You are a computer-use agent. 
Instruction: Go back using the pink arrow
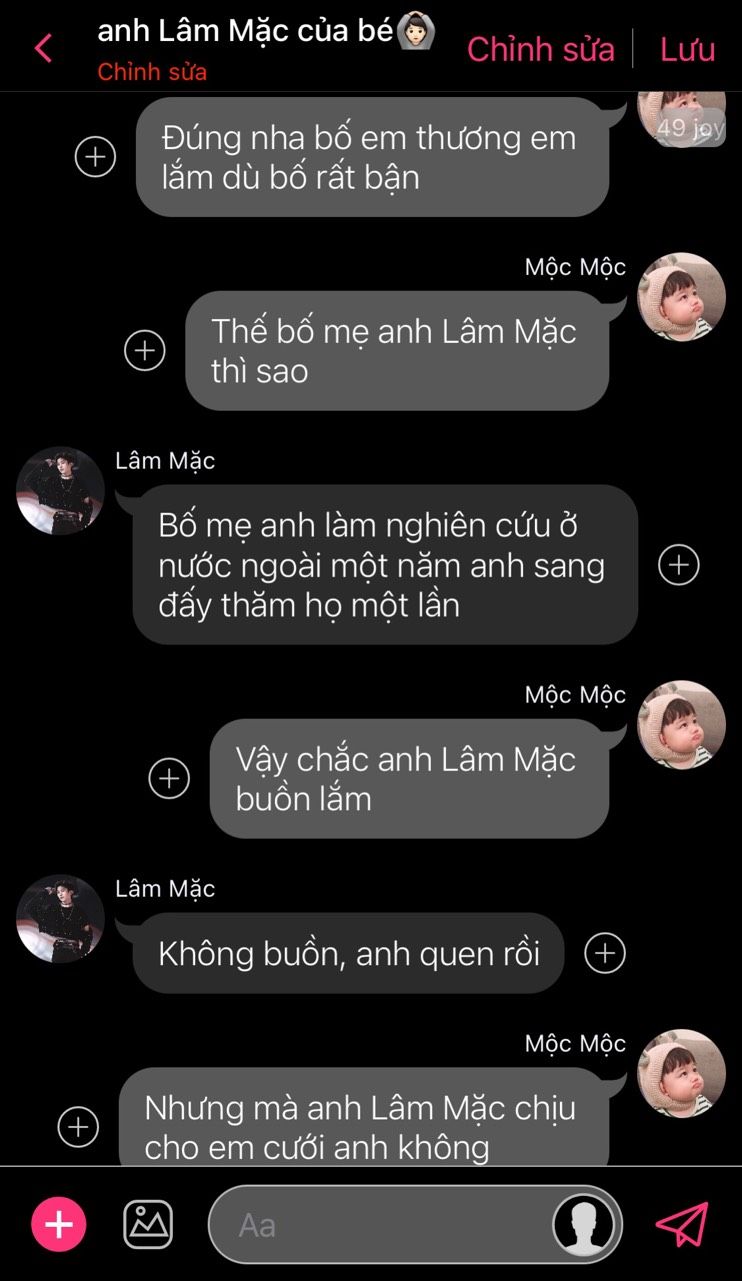coord(43,48)
